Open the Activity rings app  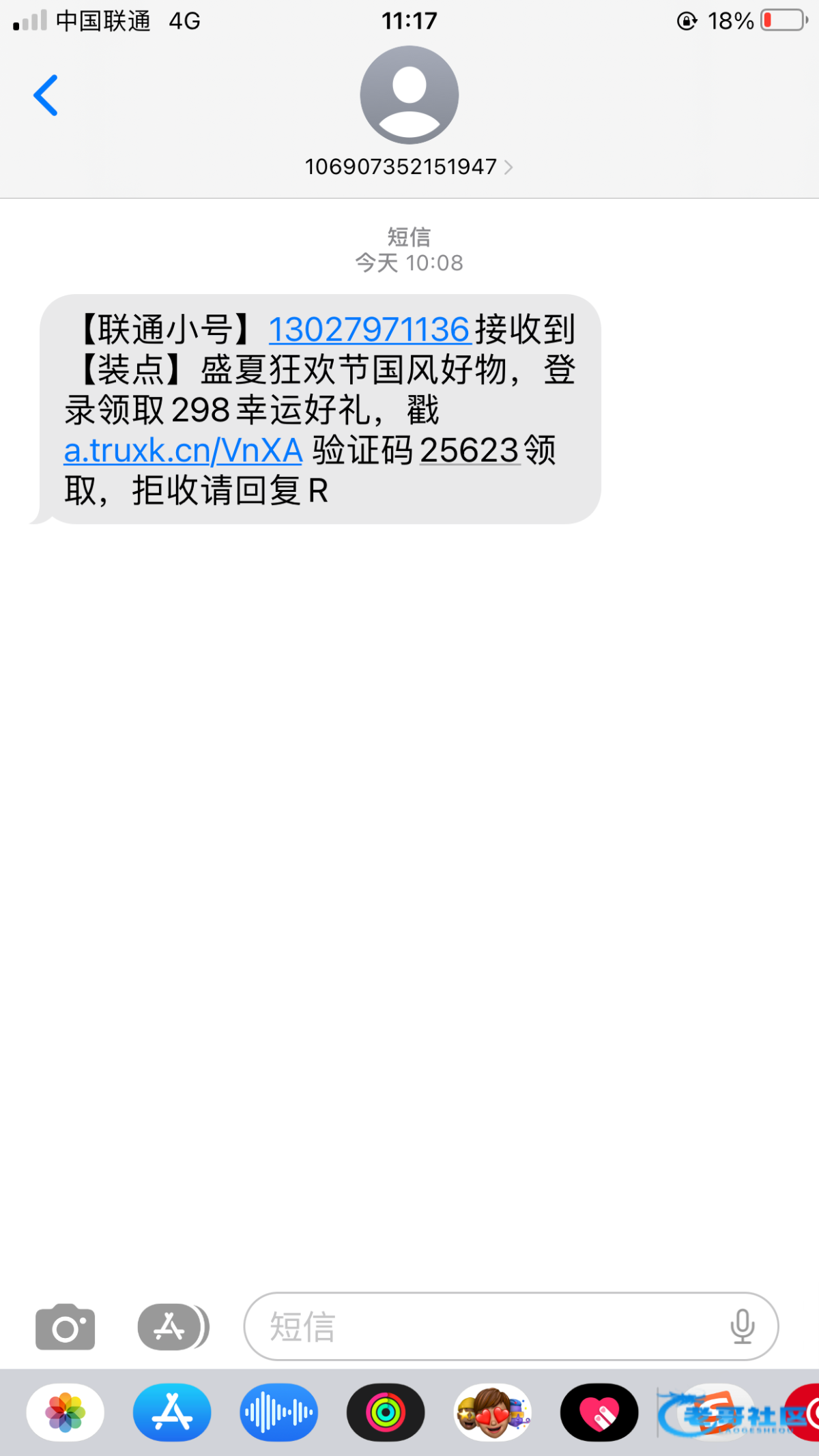(386, 1412)
